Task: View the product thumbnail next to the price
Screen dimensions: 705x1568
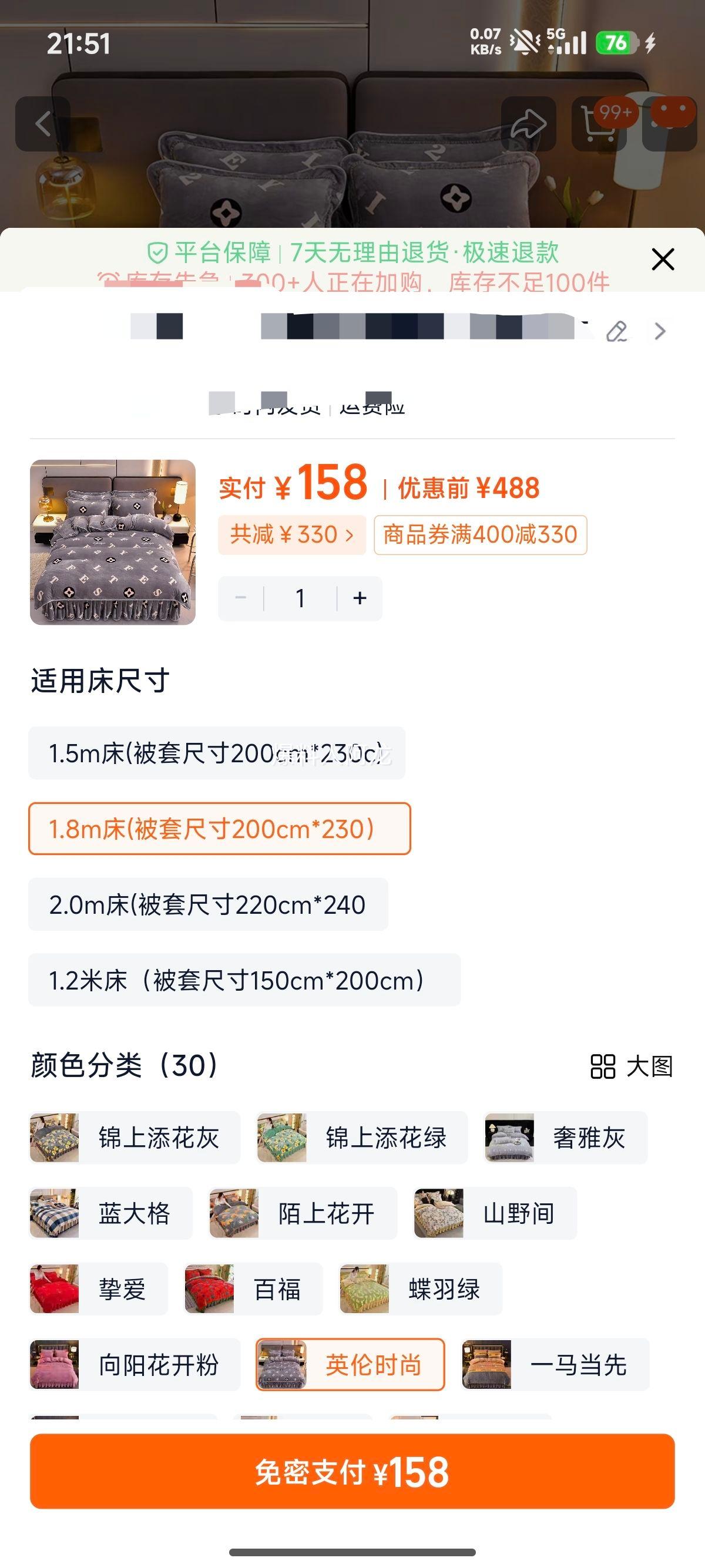Action: pos(113,540)
